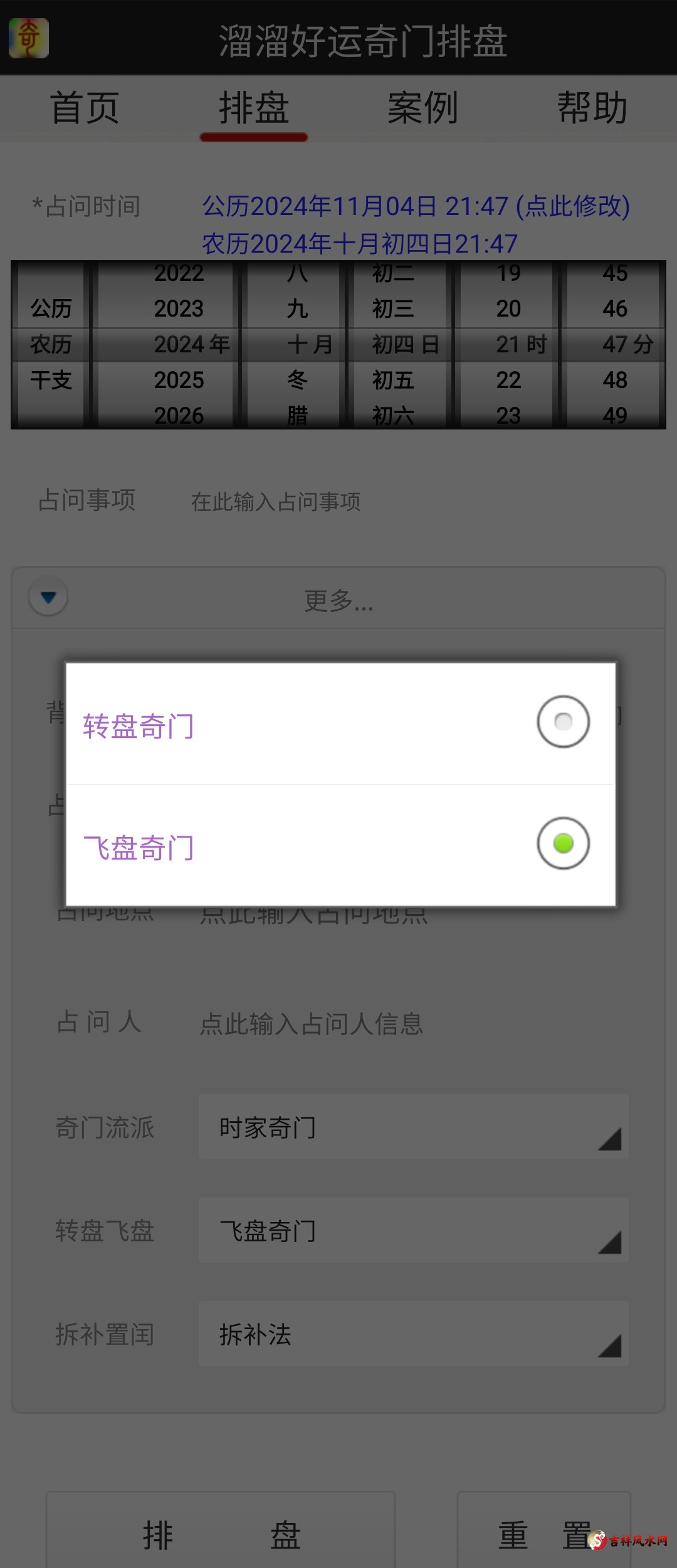Screen dimensions: 677x1568
Task: Open the 奇门流派 dropdown showing 时家奇门
Action: pyautogui.click(x=413, y=1127)
